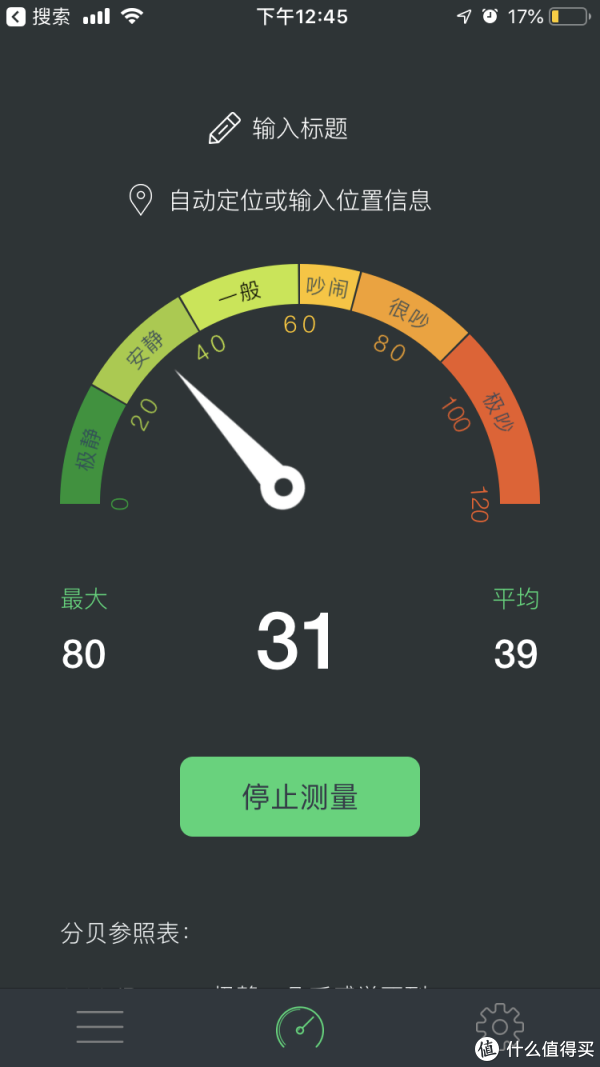The image size is (600, 1067).
Task: Switch to the decibel meter tab
Action: point(300,1027)
